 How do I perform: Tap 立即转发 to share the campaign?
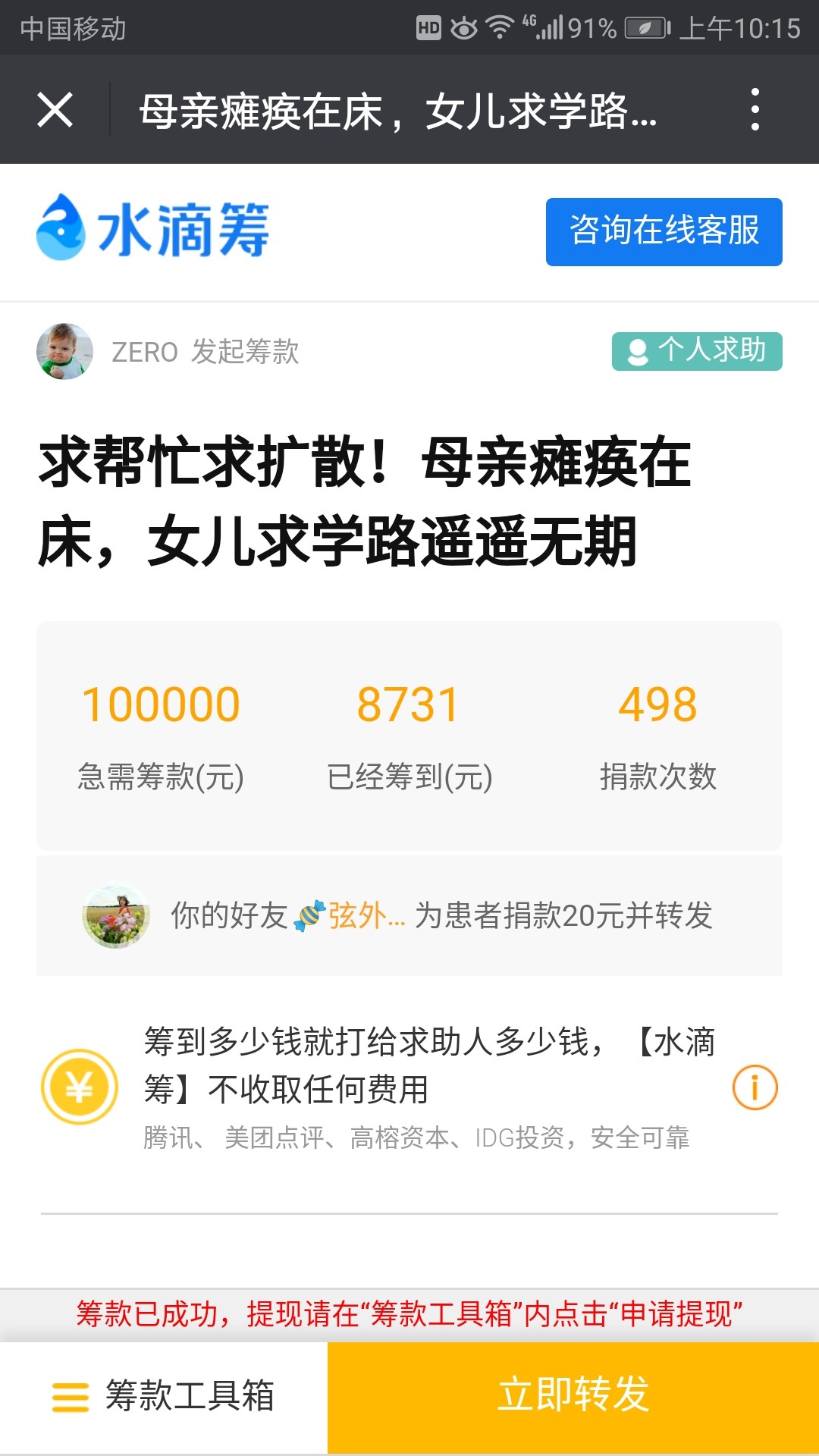(x=573, y=1396)
